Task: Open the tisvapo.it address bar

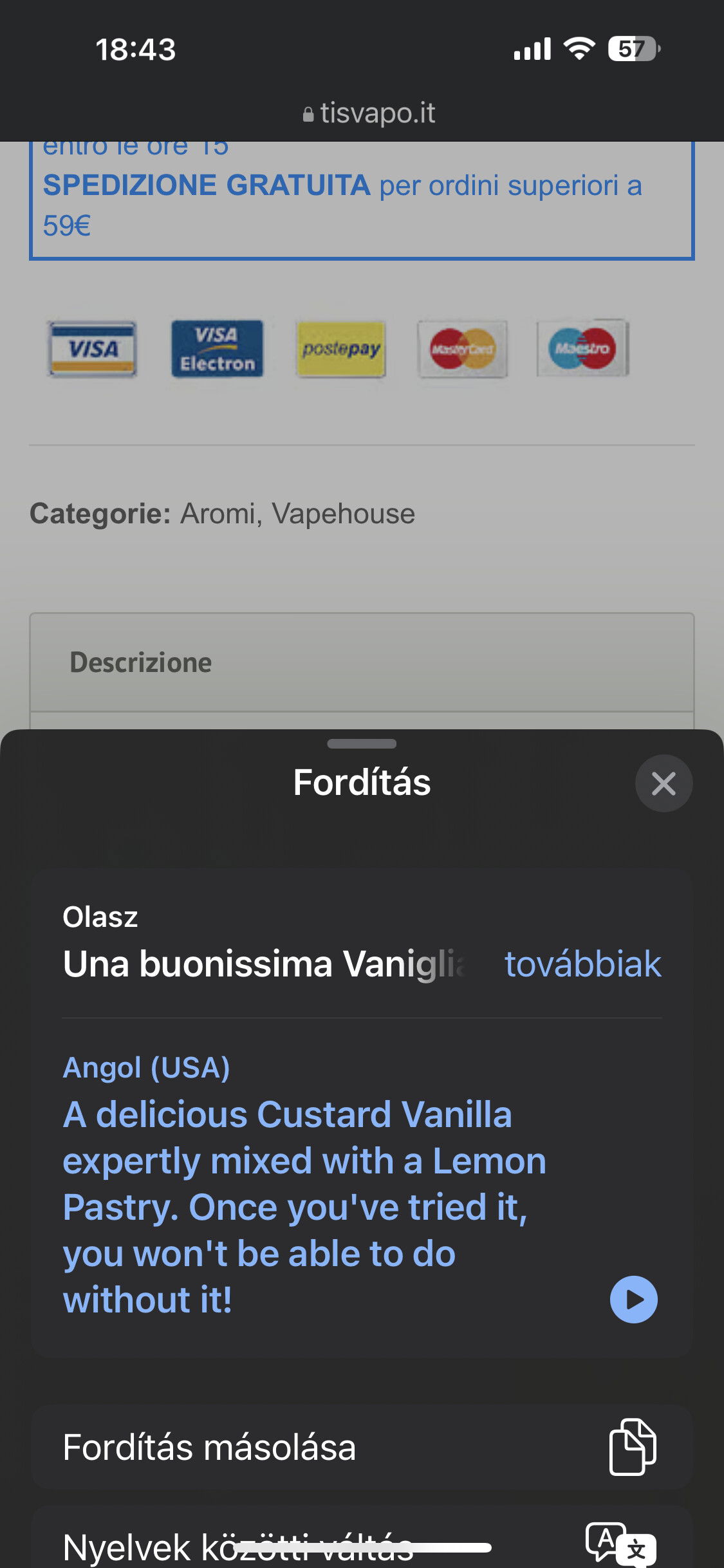Action: [x=369, y=113]
